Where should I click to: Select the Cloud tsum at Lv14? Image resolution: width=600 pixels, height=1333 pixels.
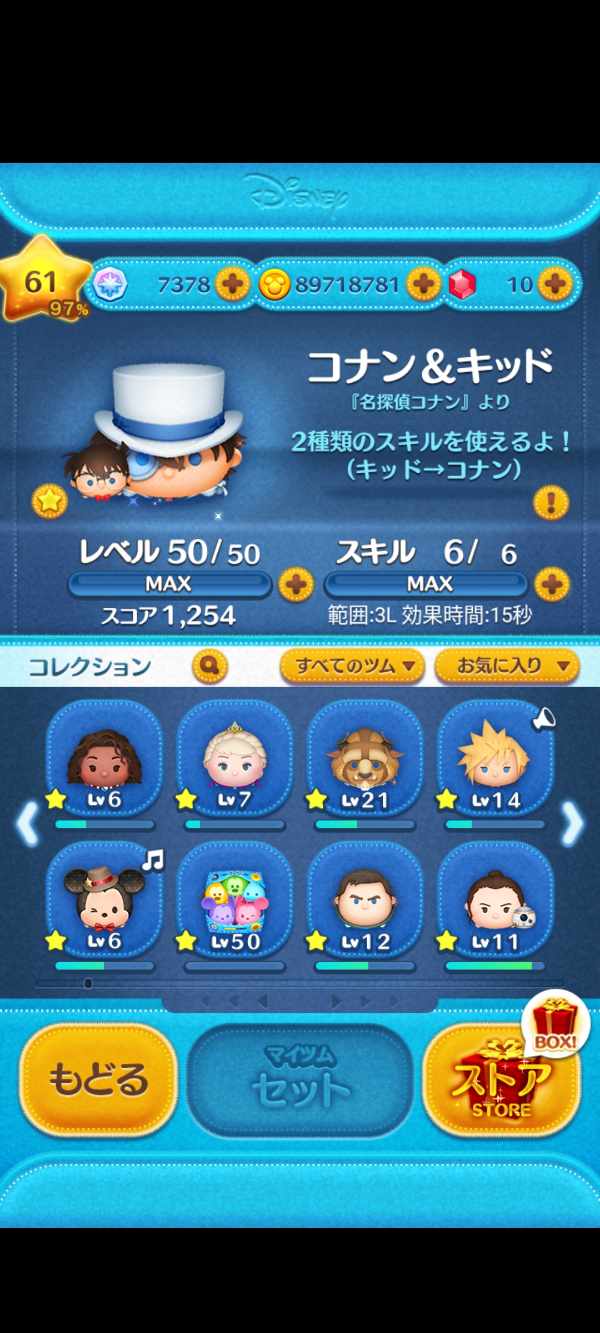tap(493, 760)
